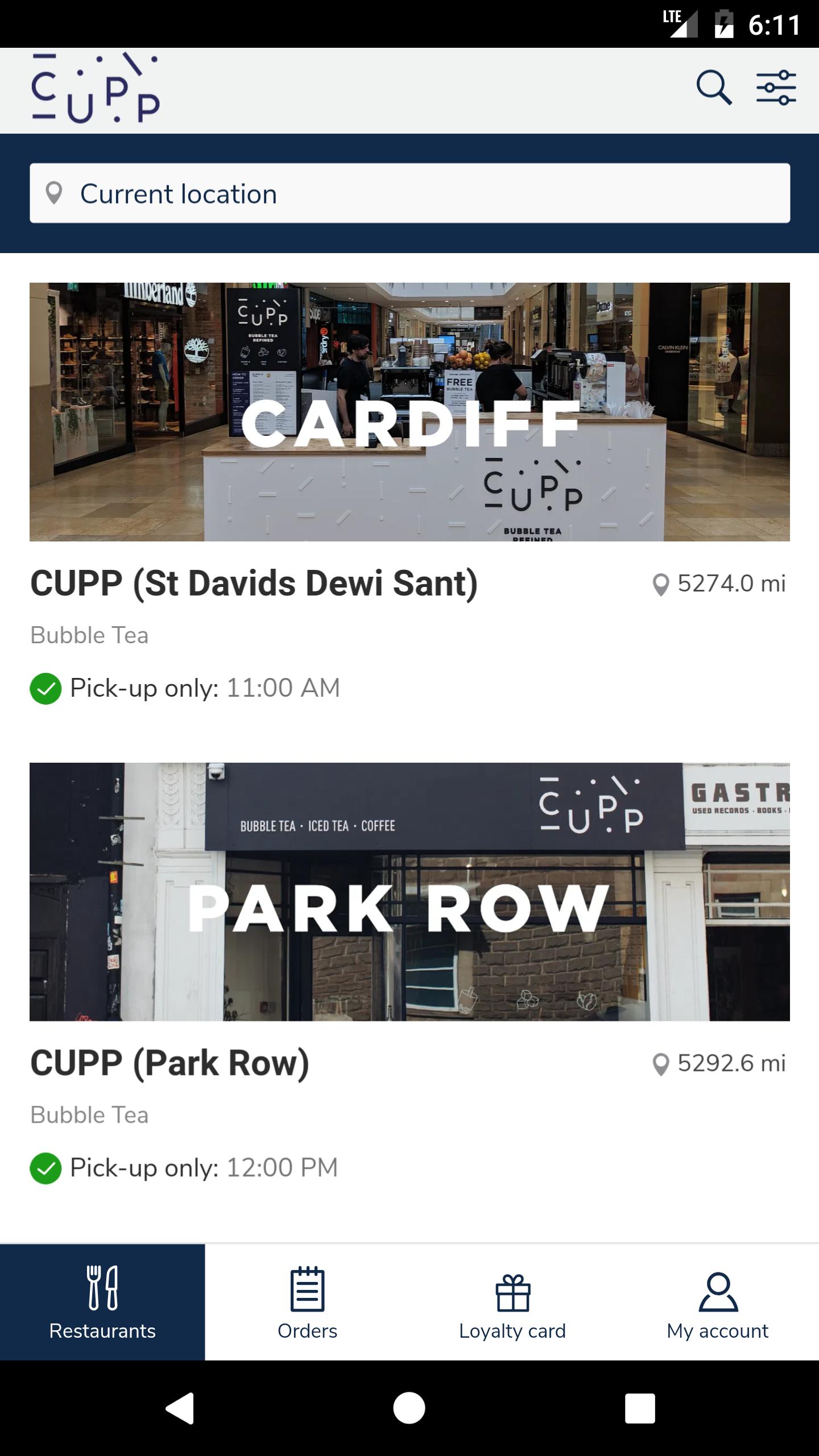Tap the Current location field

409,193
